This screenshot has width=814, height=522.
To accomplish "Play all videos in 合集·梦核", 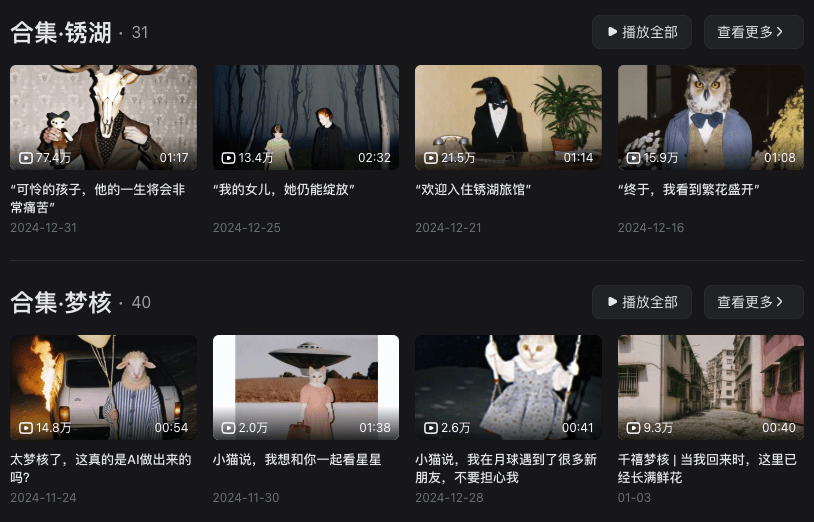I will (x=641, y=302).
